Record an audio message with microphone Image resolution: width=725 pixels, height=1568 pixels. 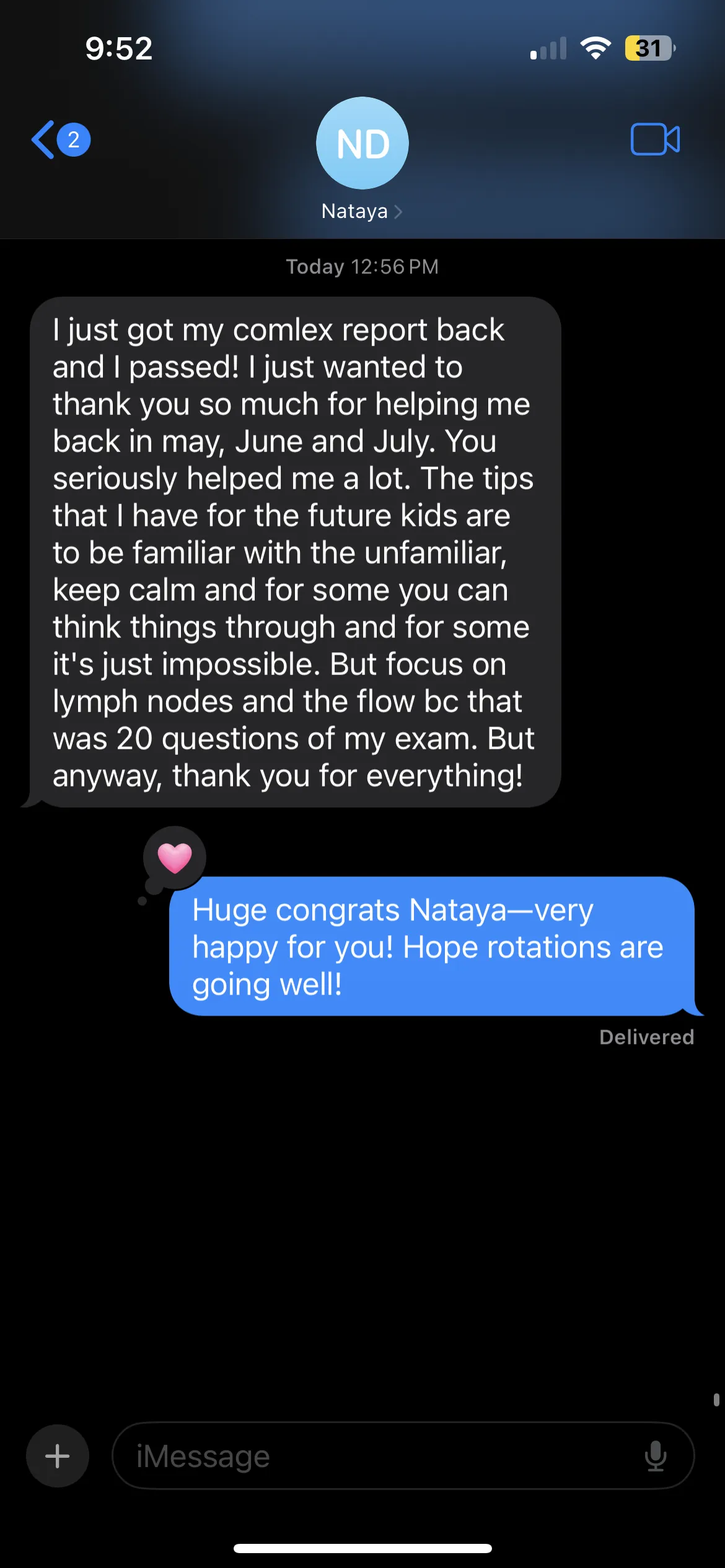click(655, 1456)
